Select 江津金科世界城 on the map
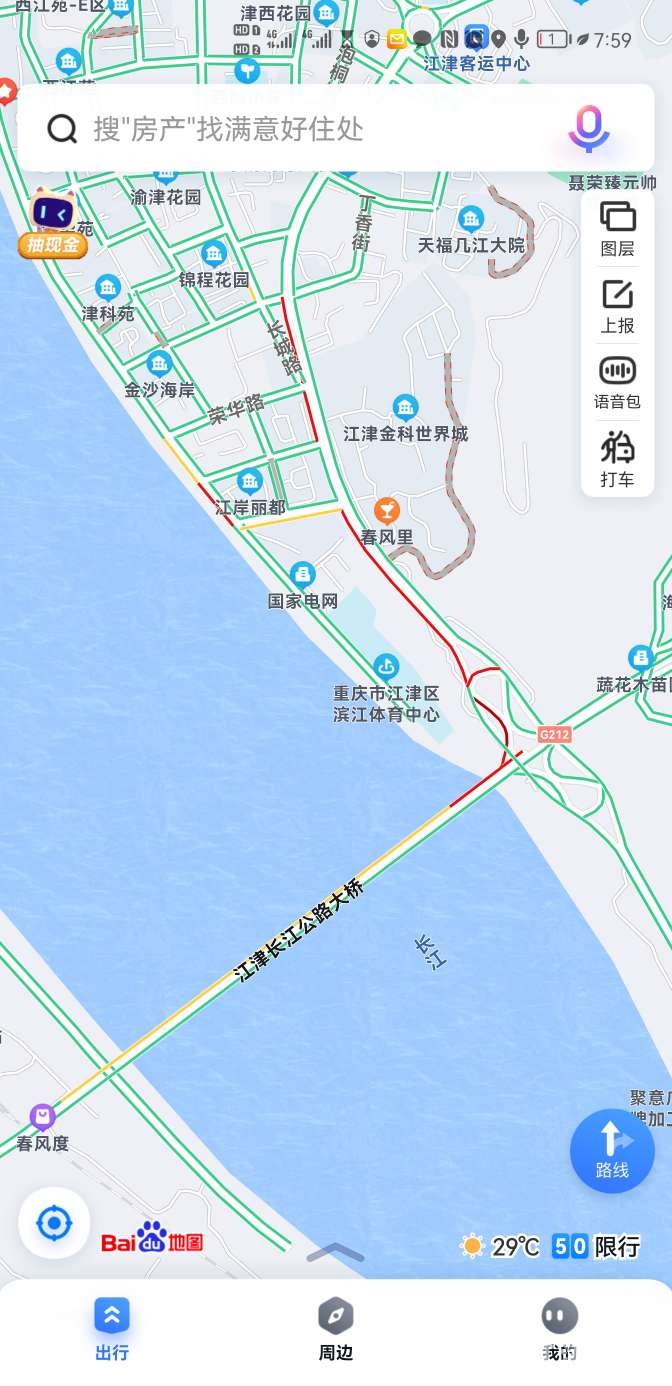Viewport: 672px width, 1386px height. (405, 407)
